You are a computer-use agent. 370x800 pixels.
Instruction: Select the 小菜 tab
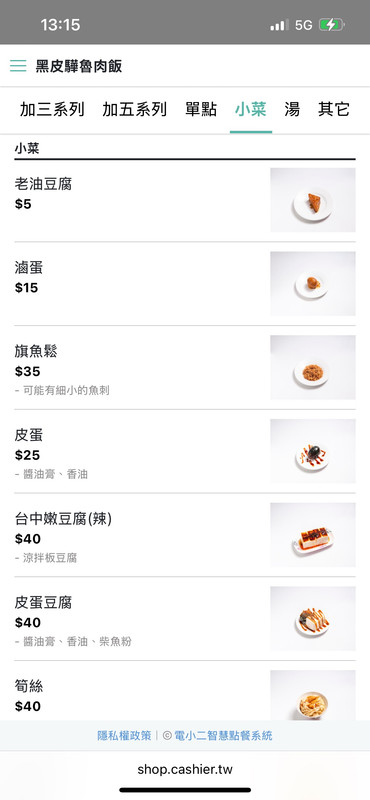pyautogui.click(x=251, y=109)
